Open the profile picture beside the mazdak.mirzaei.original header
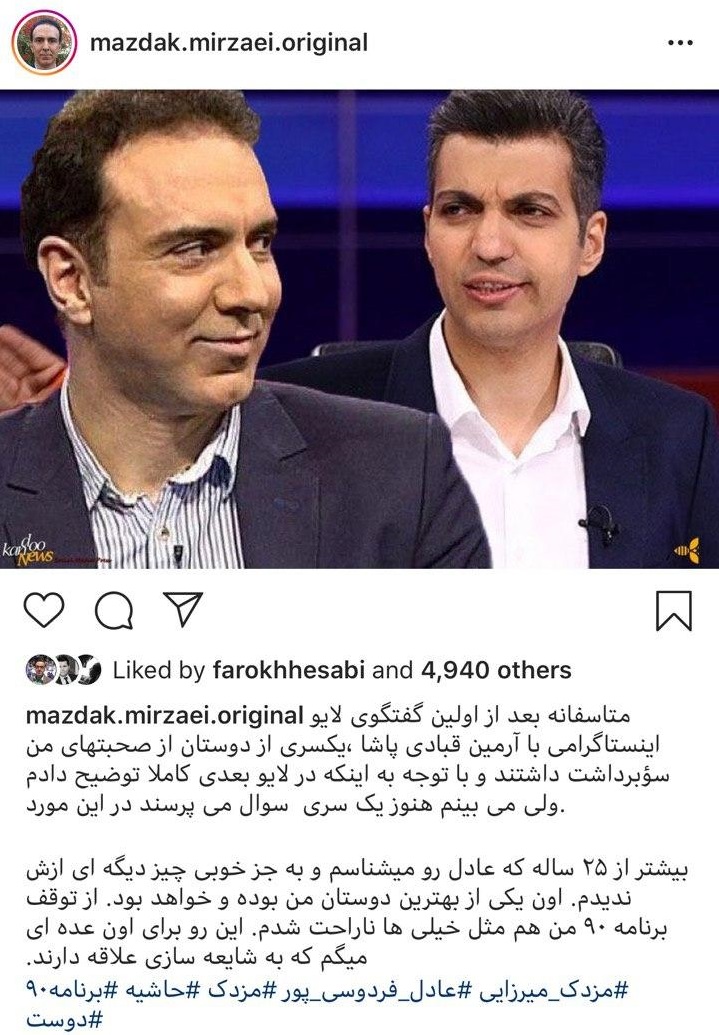Viewport: 719px width, 1035px height. 44,42
